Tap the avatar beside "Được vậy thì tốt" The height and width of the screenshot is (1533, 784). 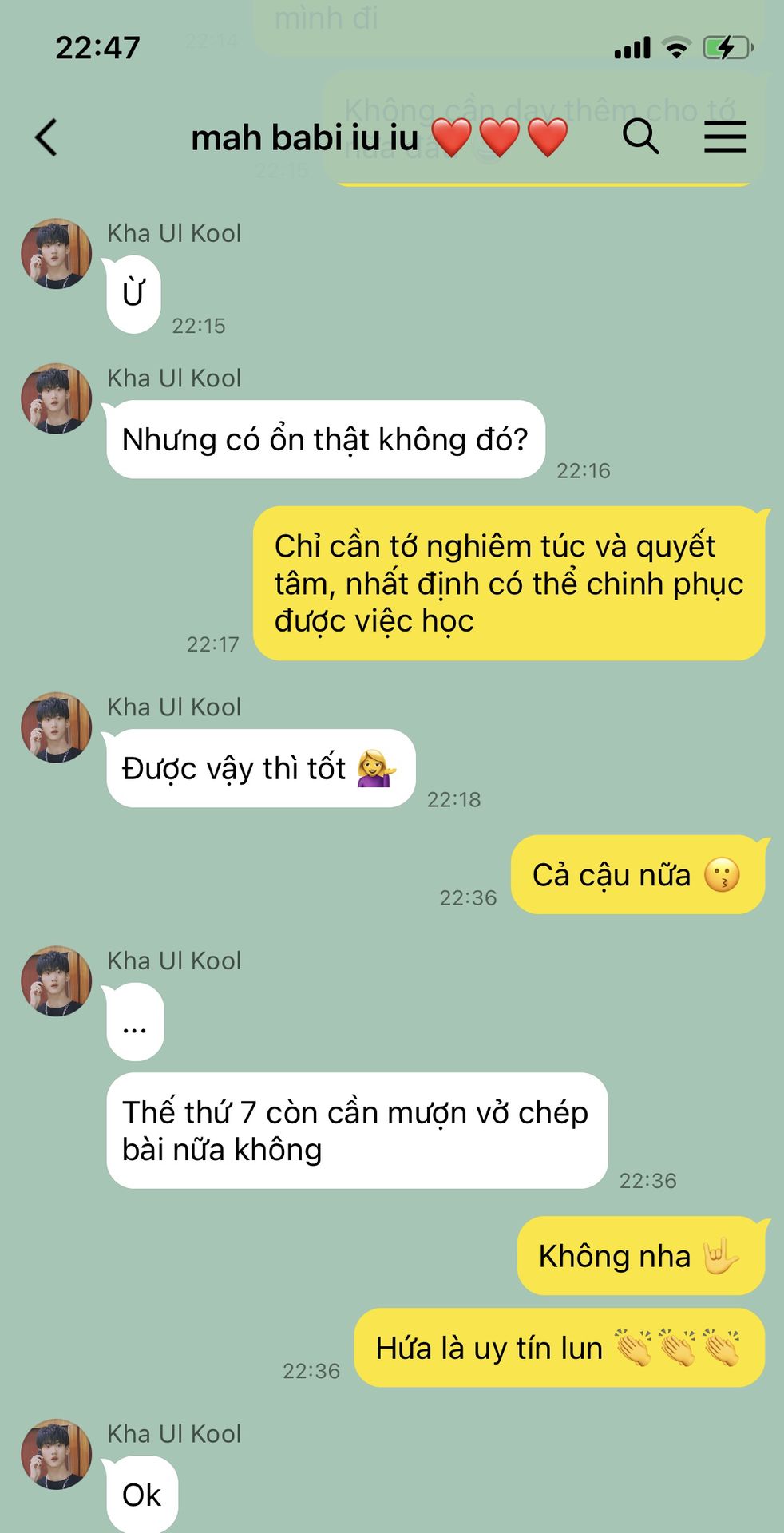tap(56, 727)
